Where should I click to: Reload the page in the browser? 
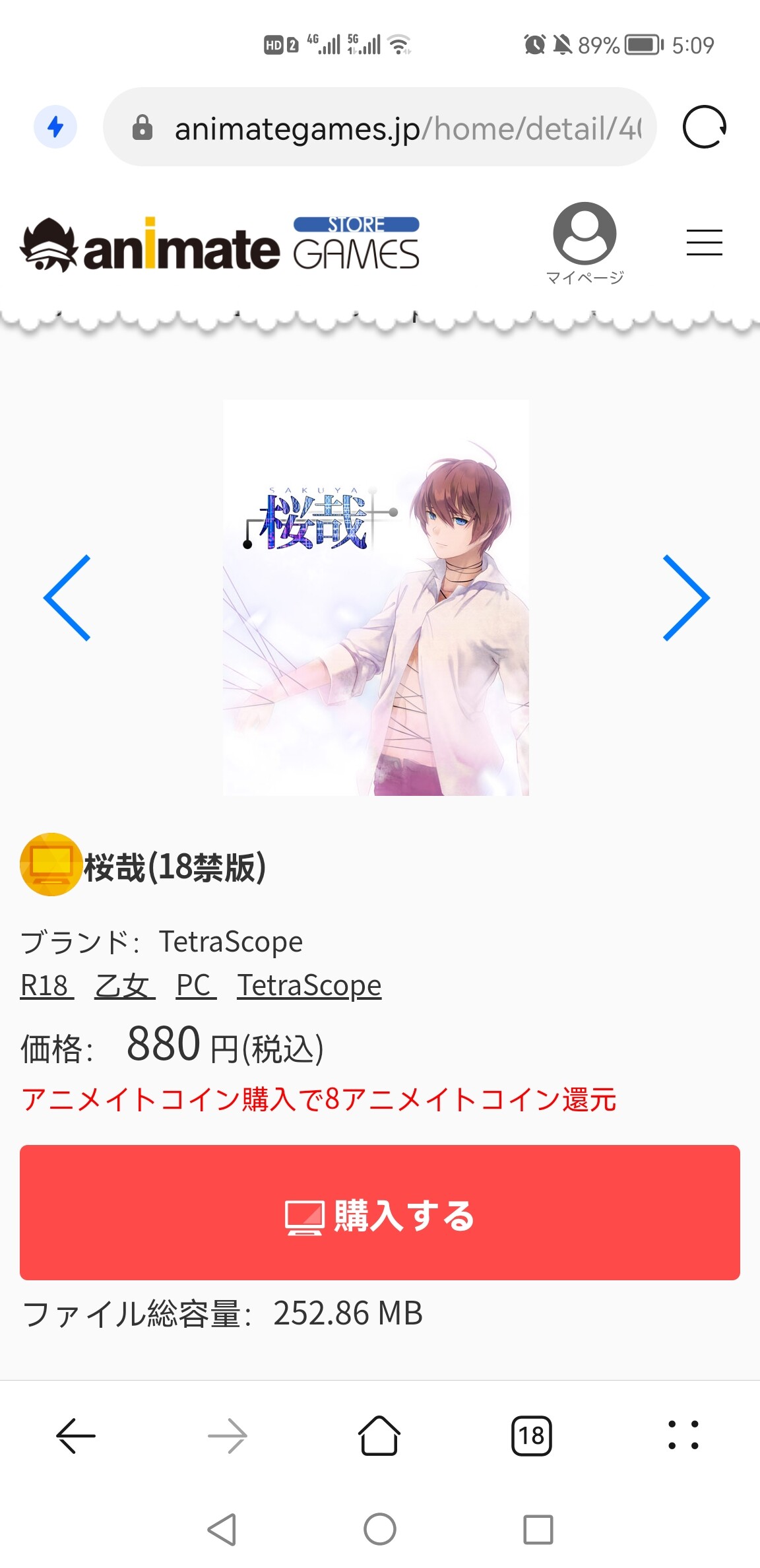tap(704, 127)
